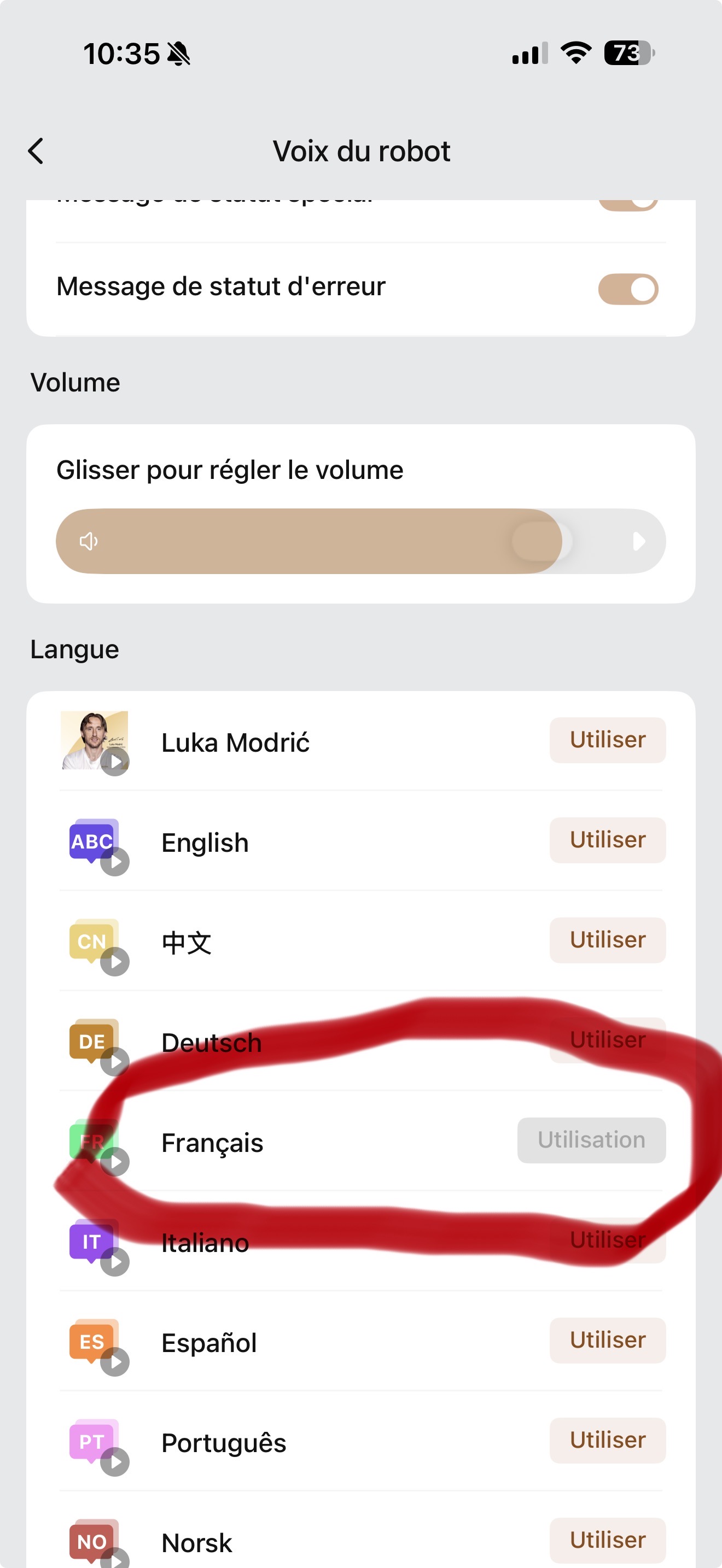Tap the Utilisation button for Français
Screen dimensions: 722x1568
pos(592,1140)
